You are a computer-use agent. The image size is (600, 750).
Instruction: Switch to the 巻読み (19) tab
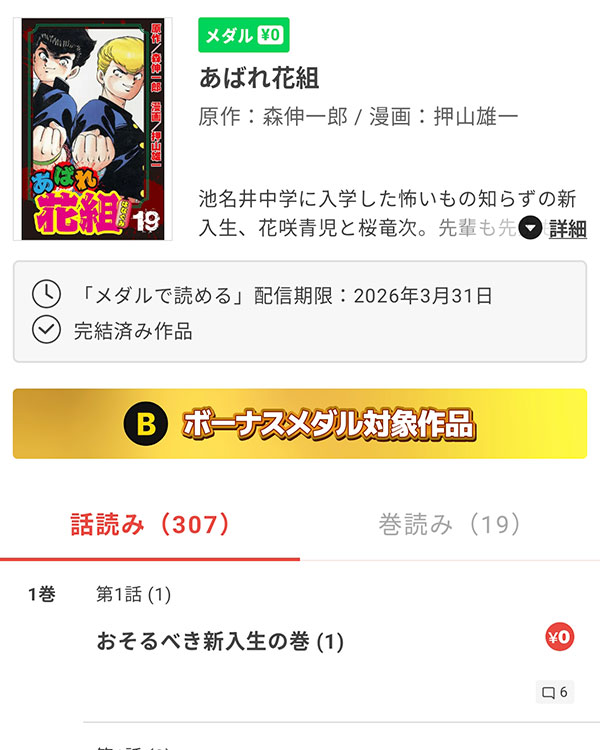tap(450, 525)
